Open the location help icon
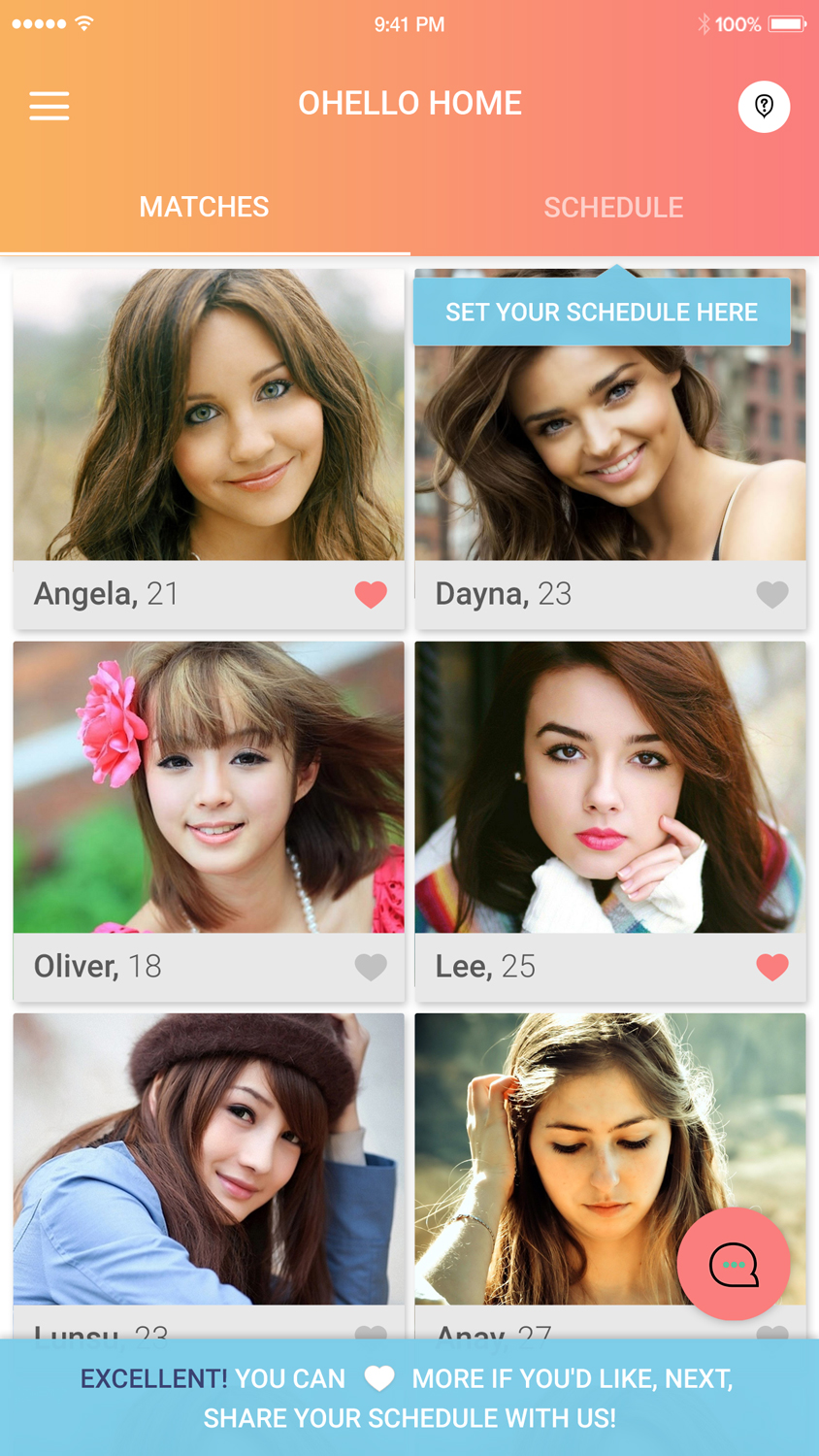 764,106
